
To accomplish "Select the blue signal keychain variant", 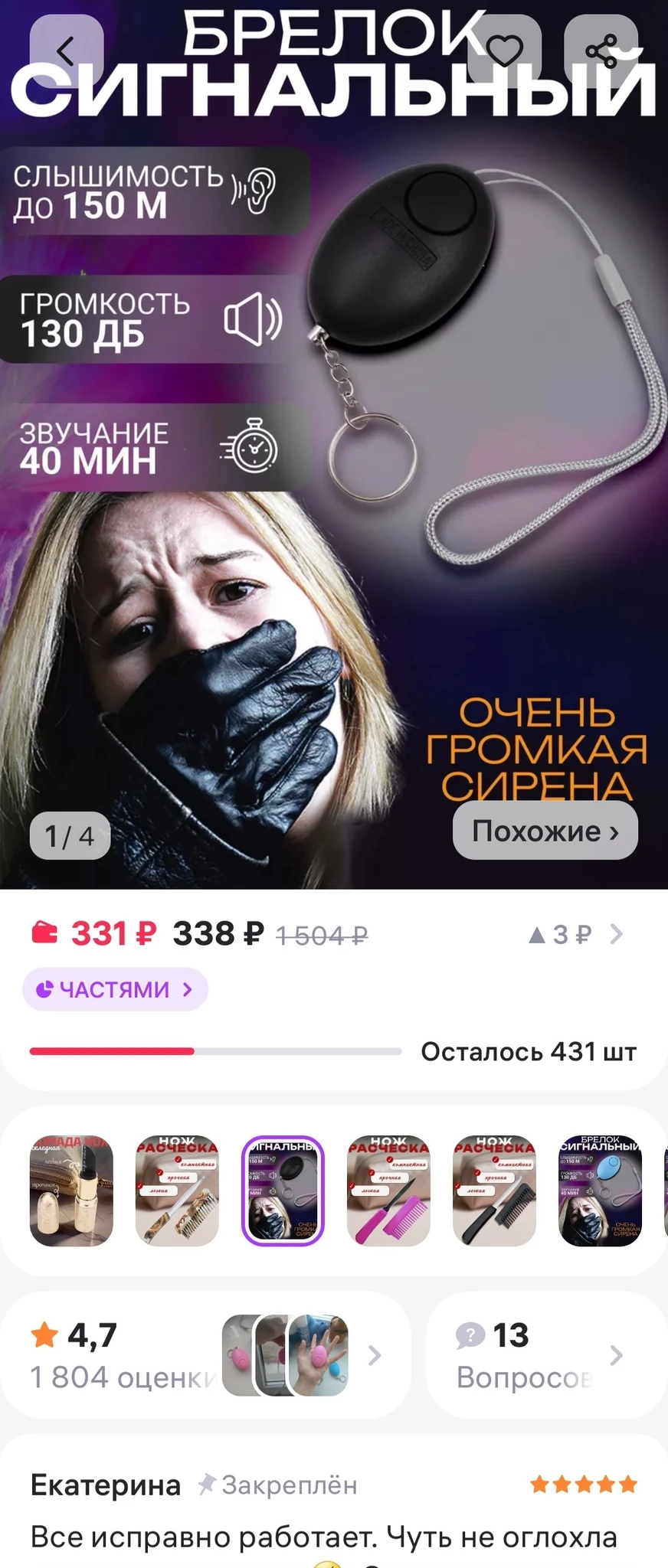I will [x=600, y=1191].
